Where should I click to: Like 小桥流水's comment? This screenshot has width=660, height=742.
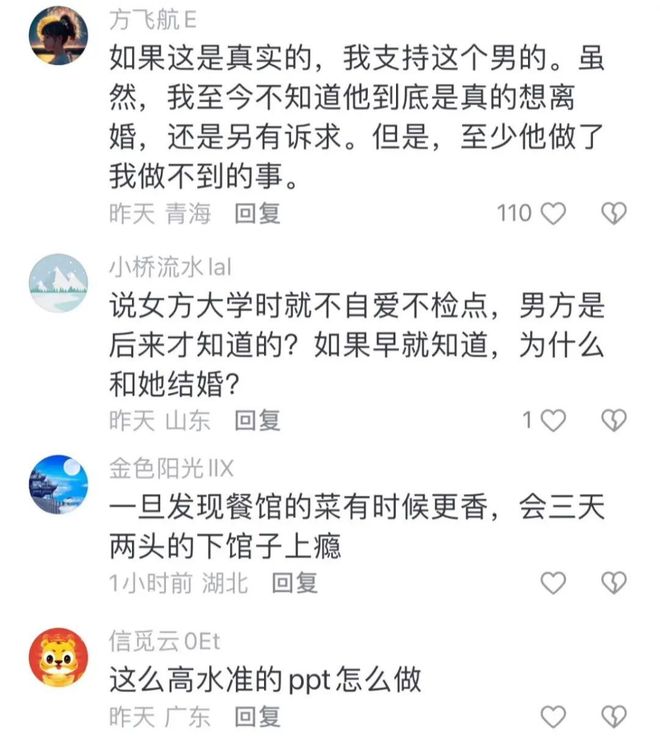[x=553, y=421]
